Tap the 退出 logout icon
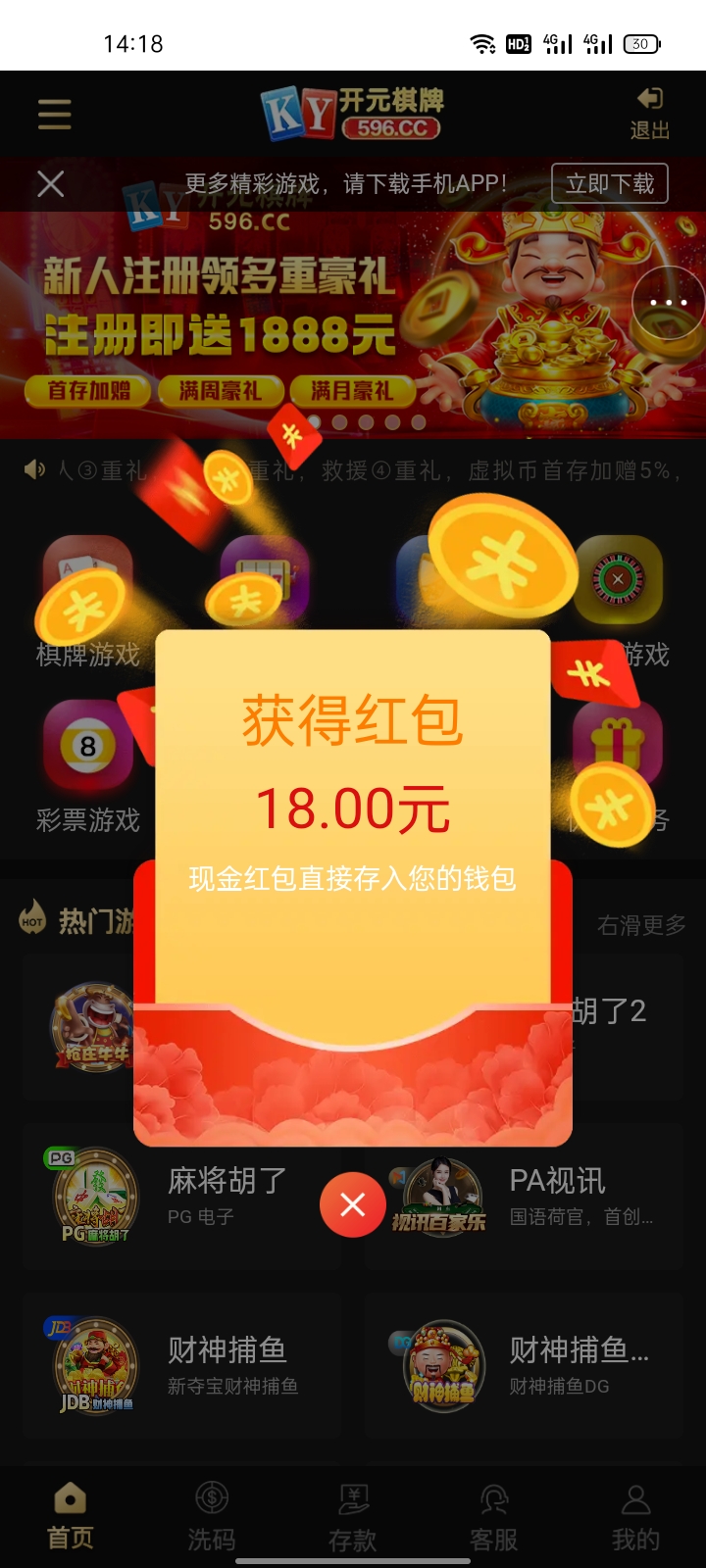 [649, 113]
